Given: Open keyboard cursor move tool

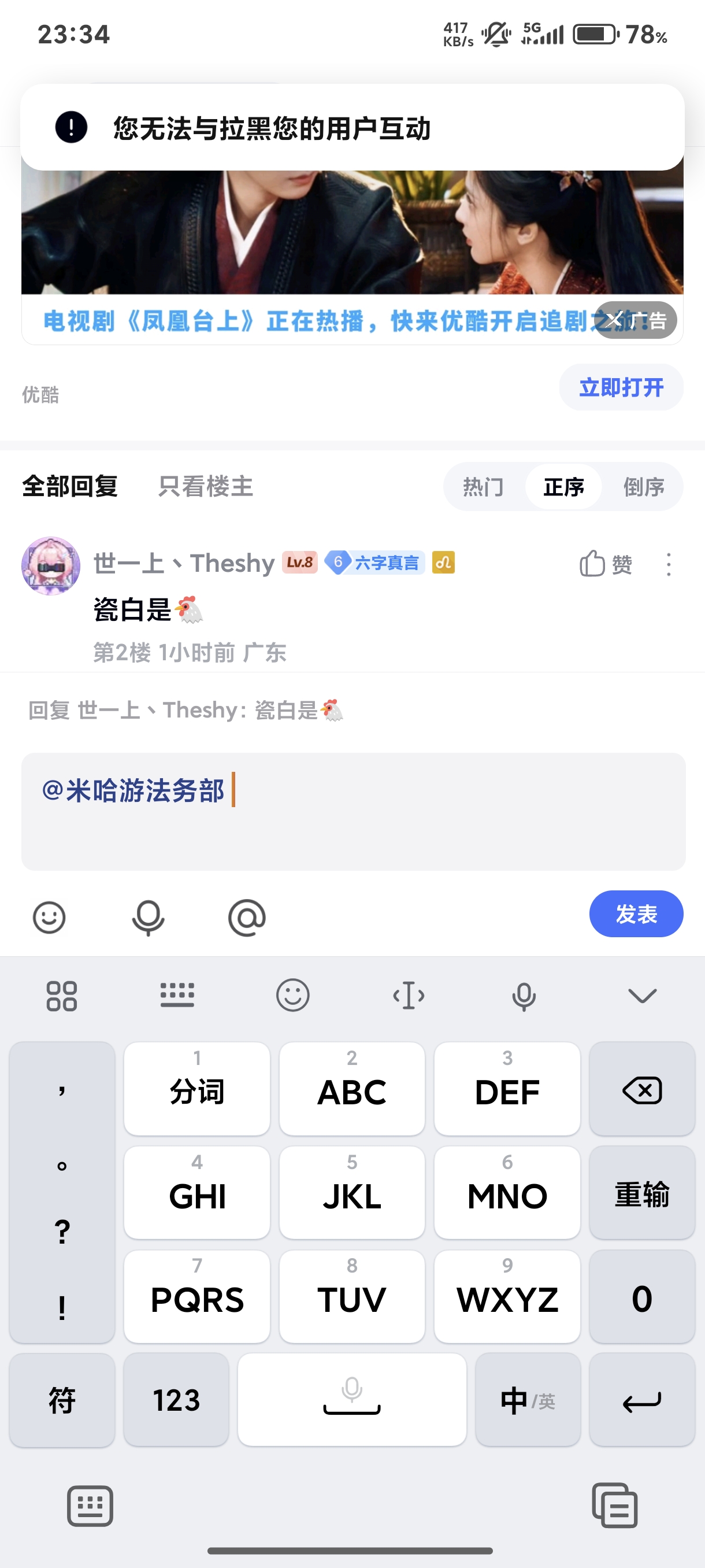Looking at the screenshot, I should [408, 995].
